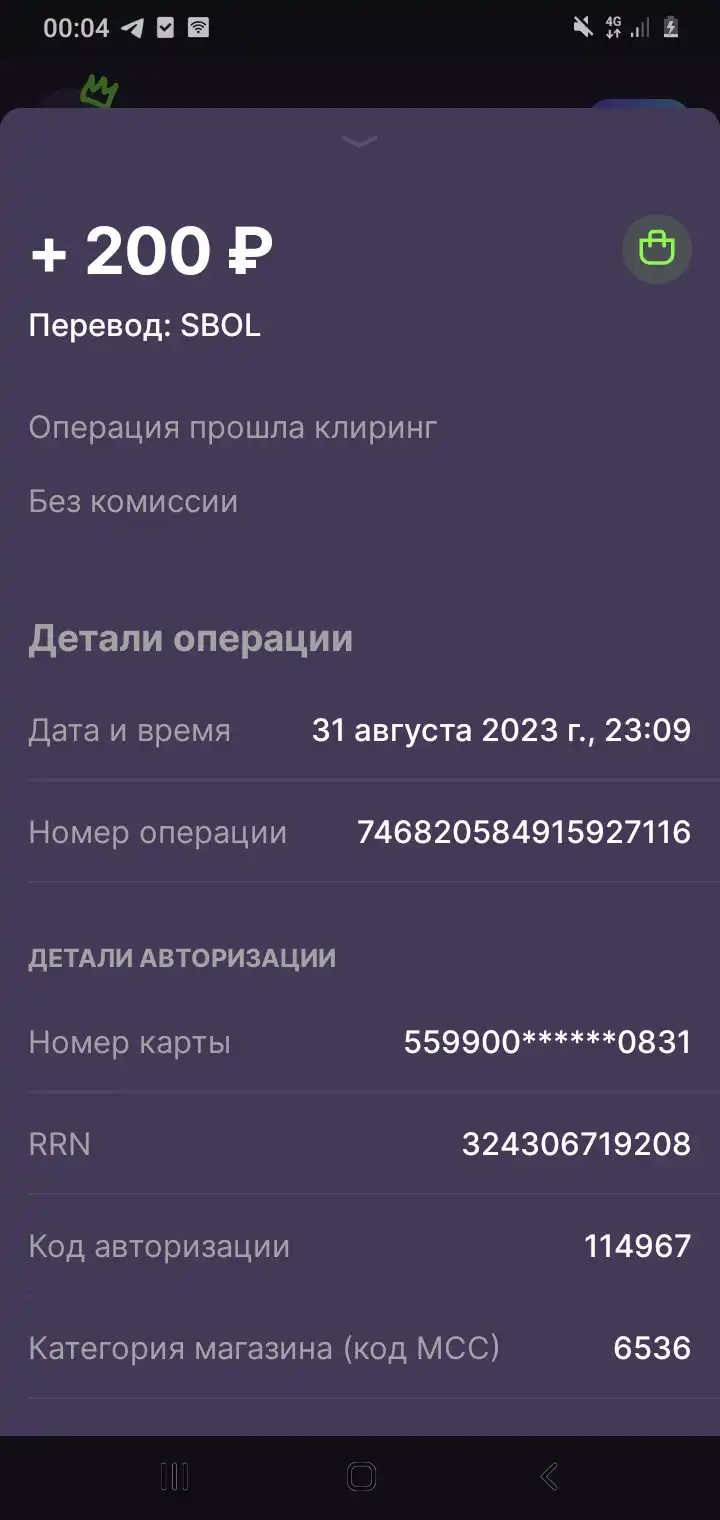Collapse the sheet with the top chevron
The width and height of the screenshot is (720, 1520).
click(x=359, y=141)
